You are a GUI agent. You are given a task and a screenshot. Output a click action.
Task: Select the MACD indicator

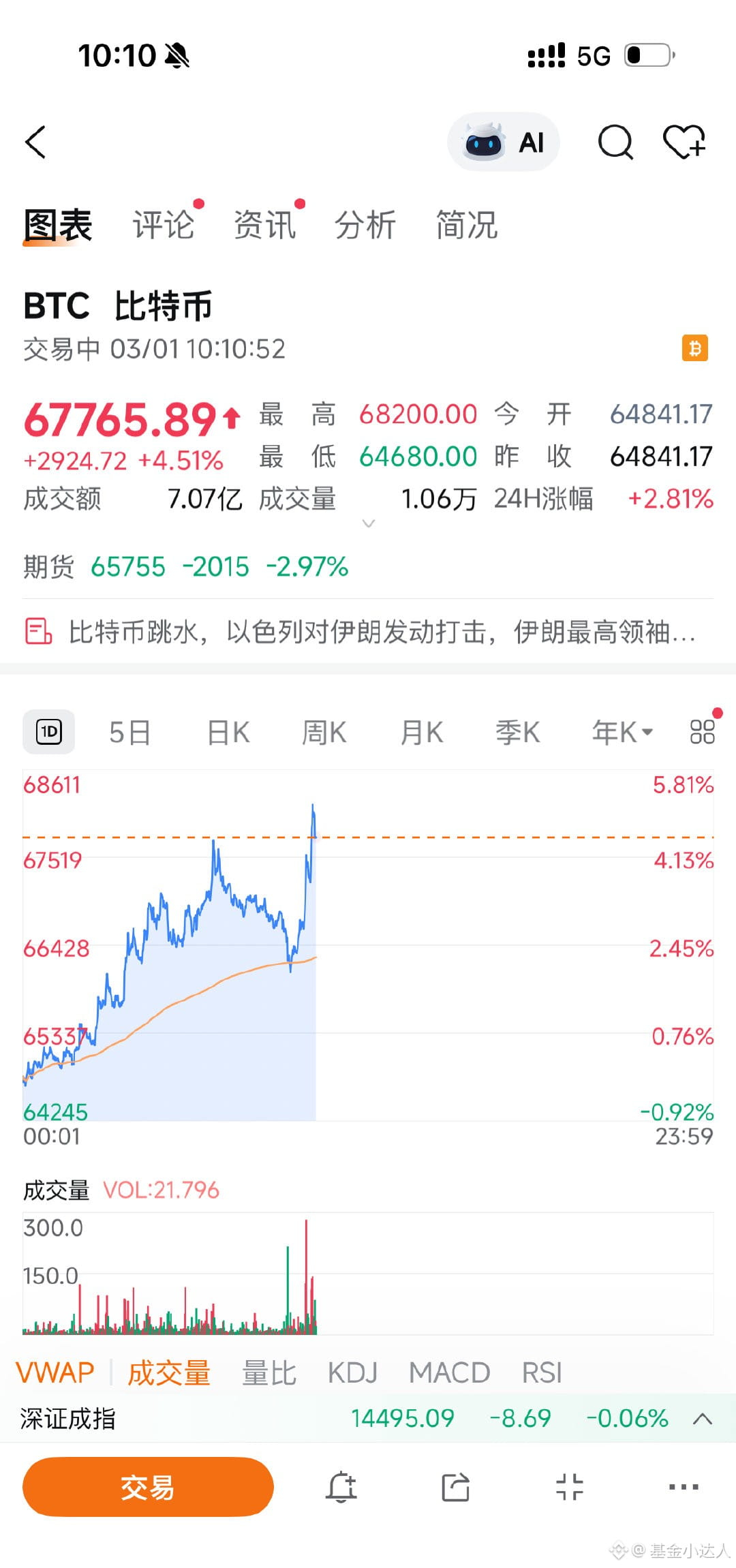coord(450,1372)
